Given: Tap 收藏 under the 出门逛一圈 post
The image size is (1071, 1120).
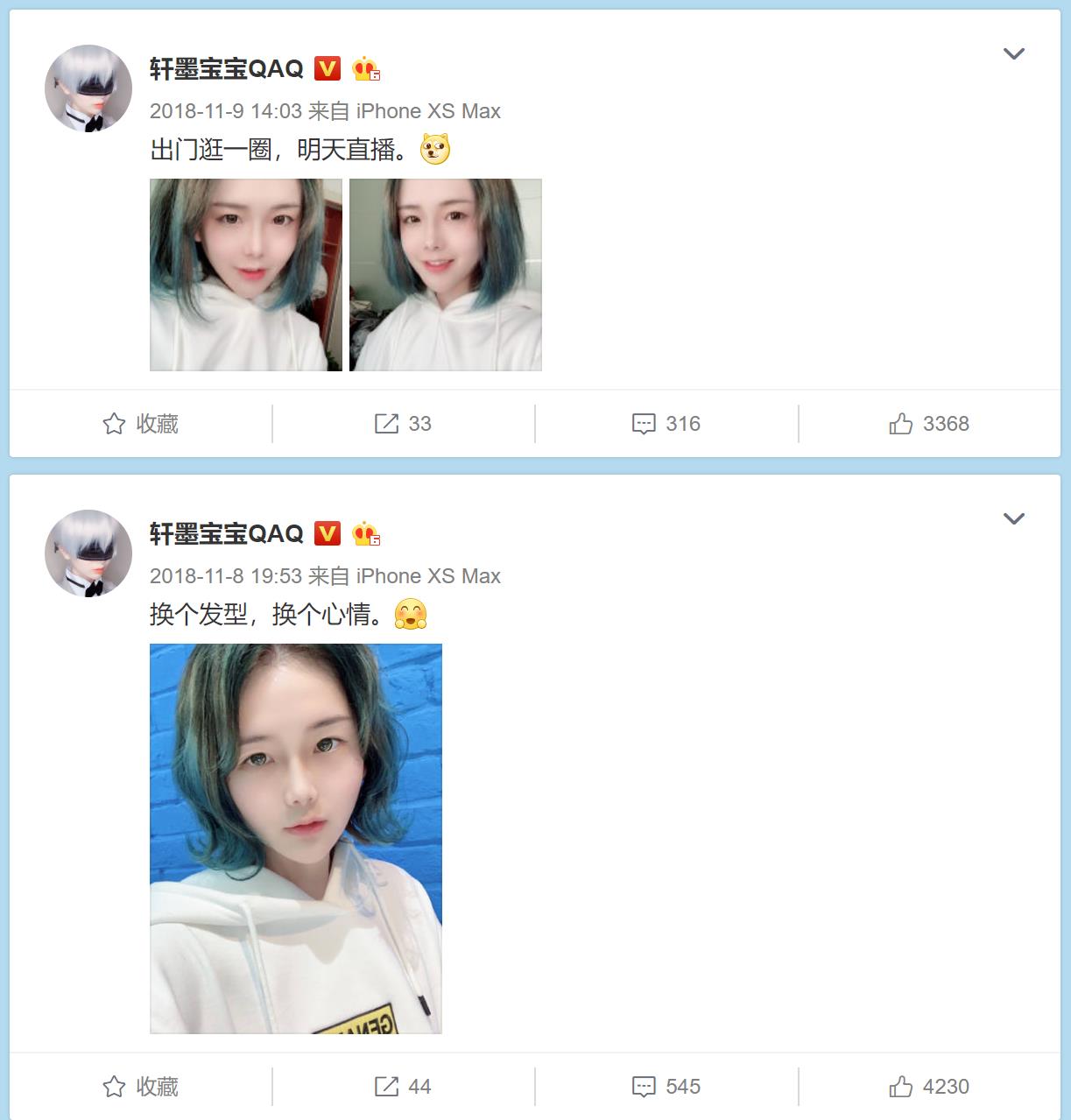Looking at the screenshot, I should click(141, 424).
